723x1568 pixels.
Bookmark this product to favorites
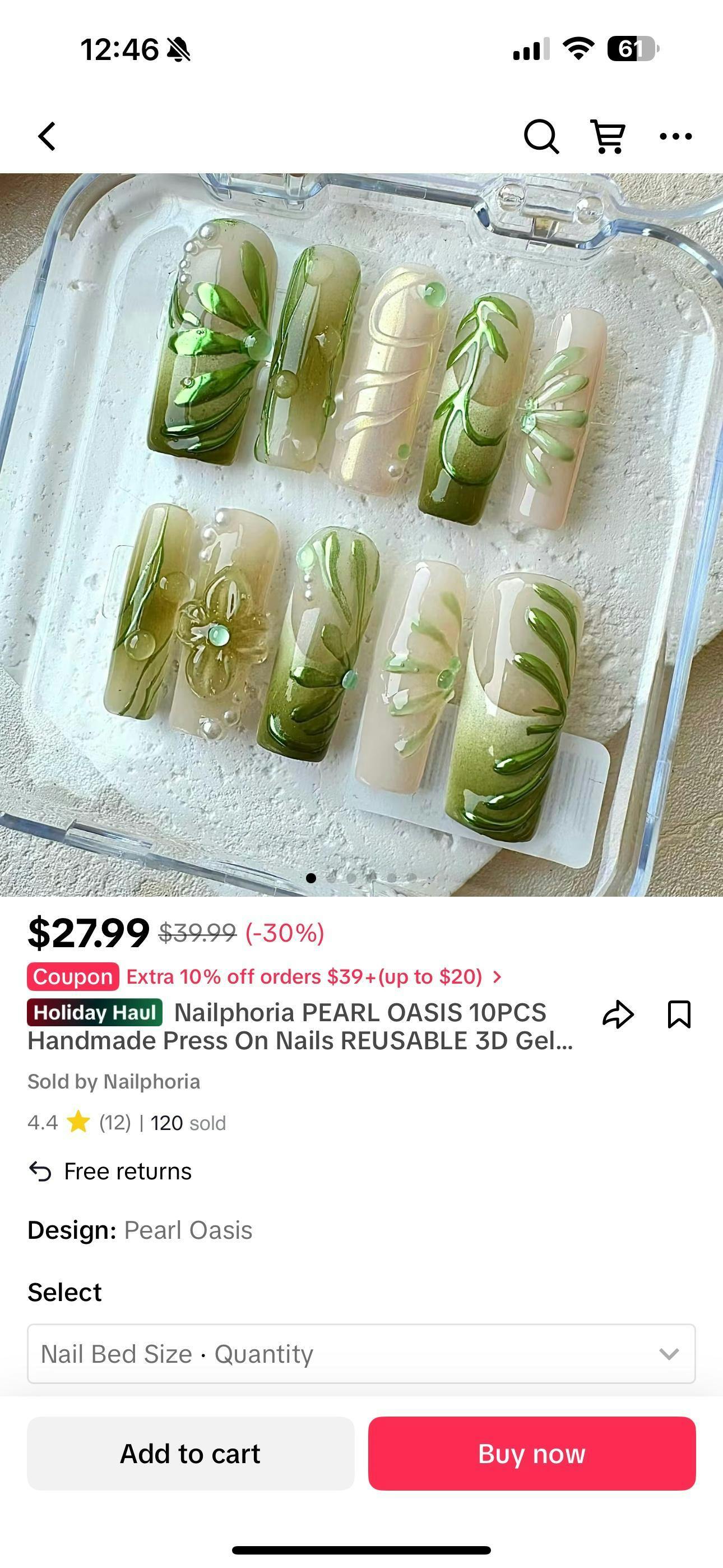point(679,1014)
